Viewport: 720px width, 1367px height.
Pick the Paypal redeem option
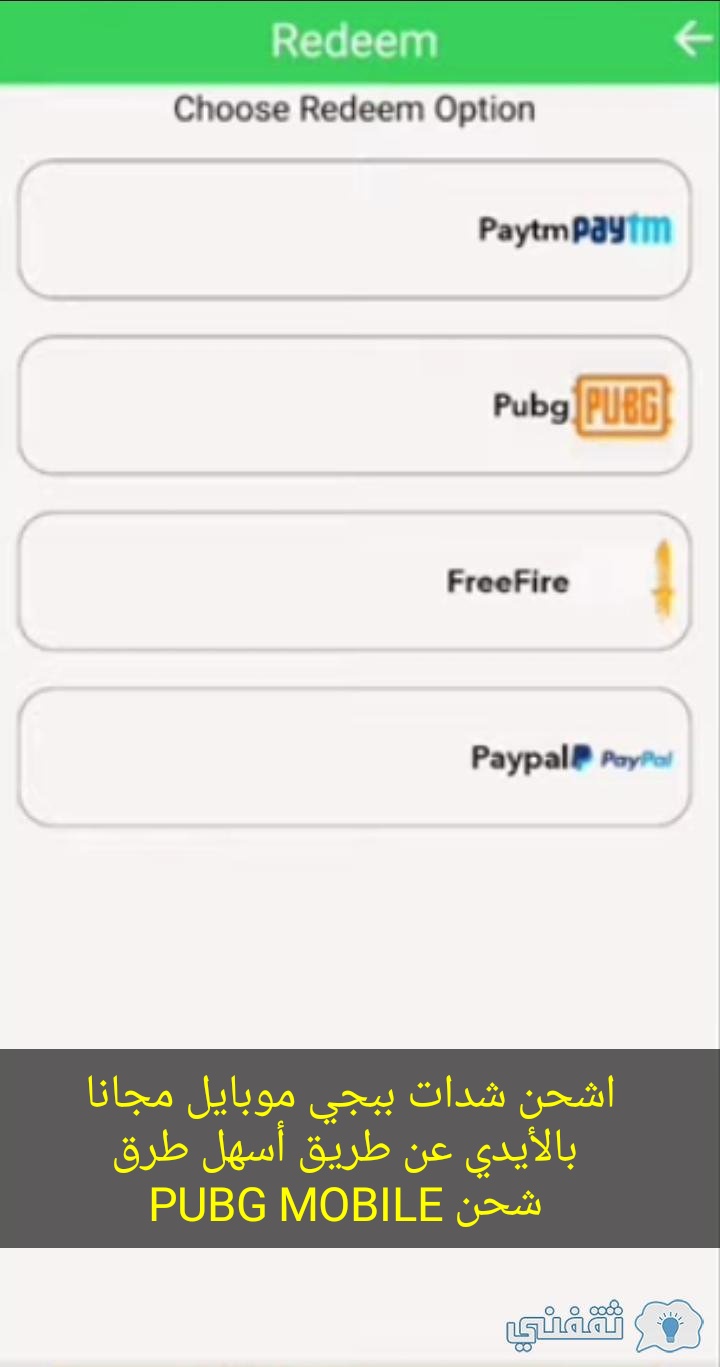tap(354, 757)
